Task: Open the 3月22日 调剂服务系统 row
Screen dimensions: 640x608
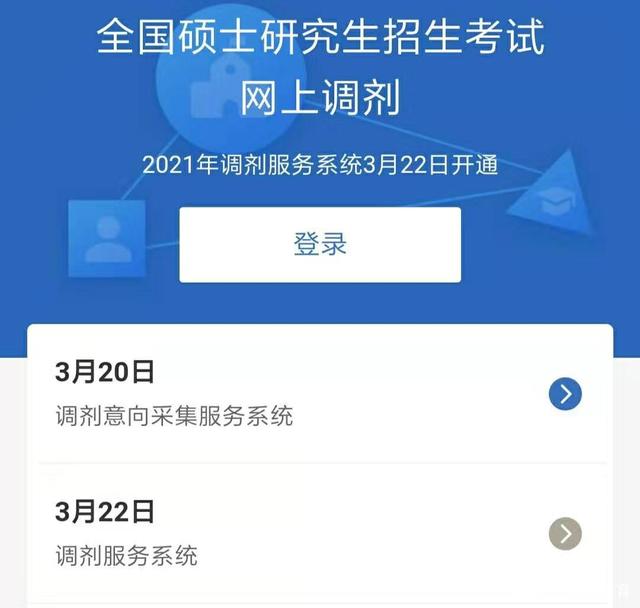Action: pos(319,533)
